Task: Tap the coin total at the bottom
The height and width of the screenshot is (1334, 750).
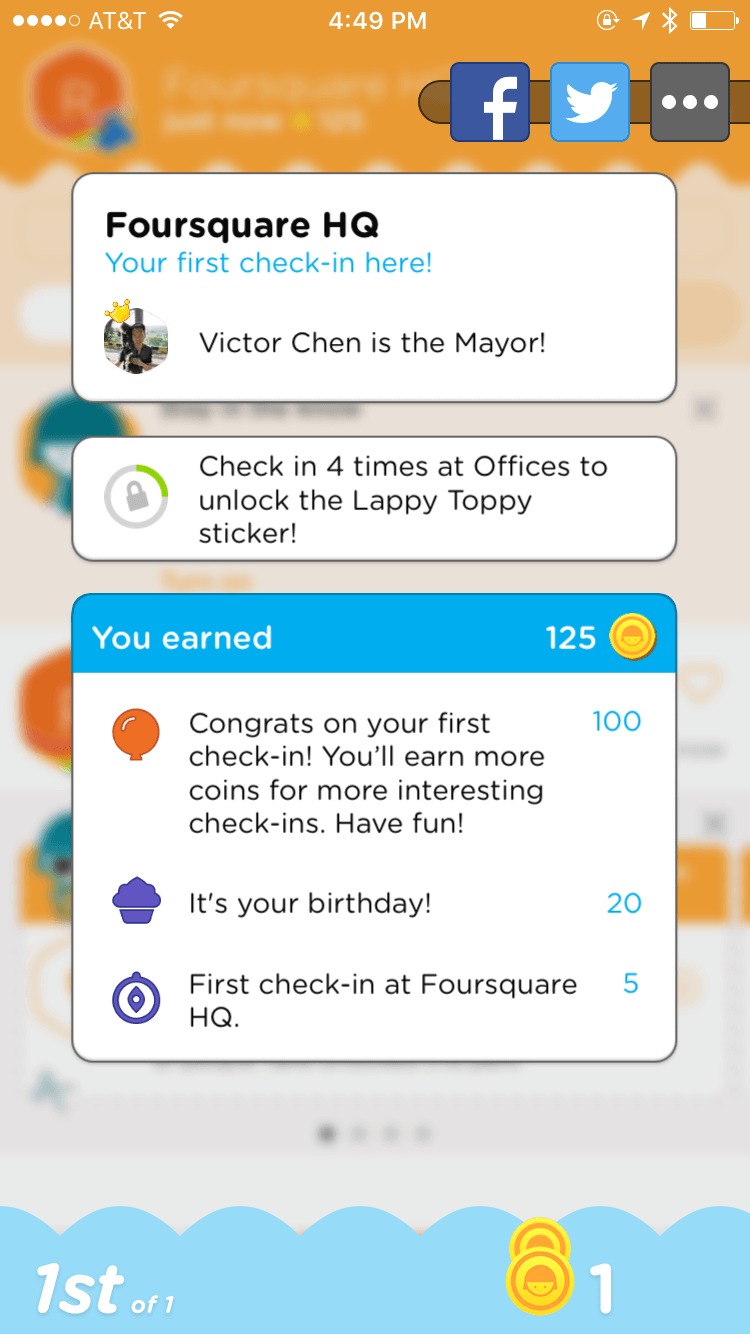Action: point(560,1282)
